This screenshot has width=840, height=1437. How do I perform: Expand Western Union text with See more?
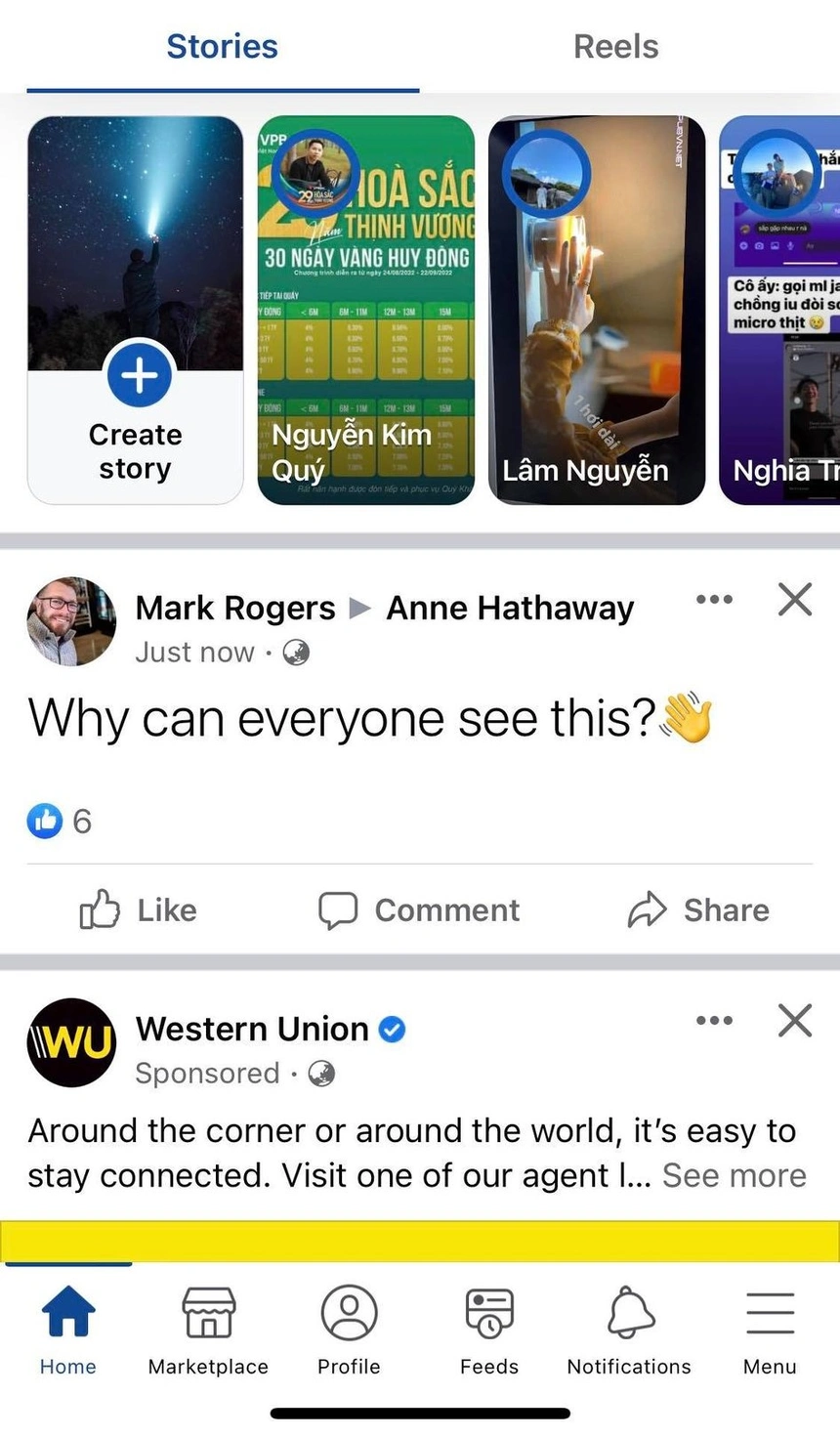[734, 1175]
